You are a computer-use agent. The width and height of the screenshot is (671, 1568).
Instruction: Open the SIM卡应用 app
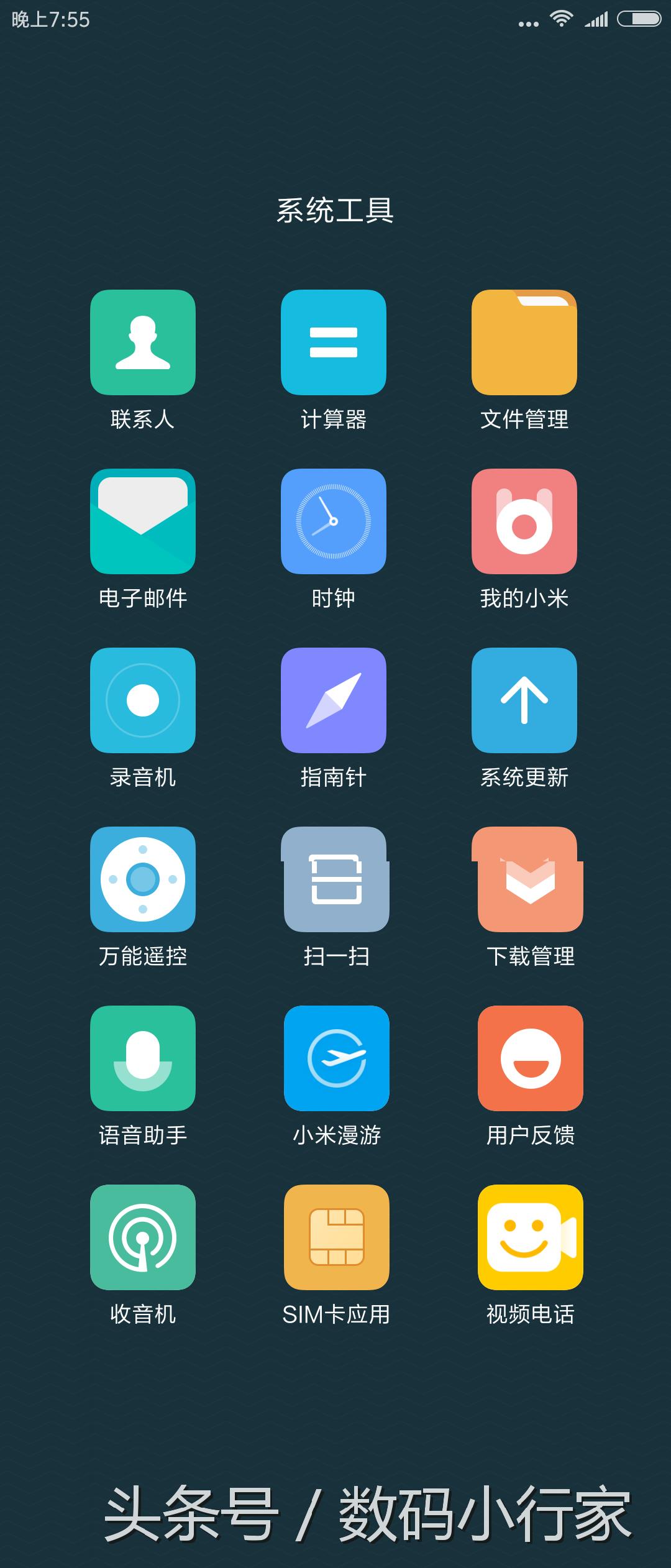point(337,1237)
